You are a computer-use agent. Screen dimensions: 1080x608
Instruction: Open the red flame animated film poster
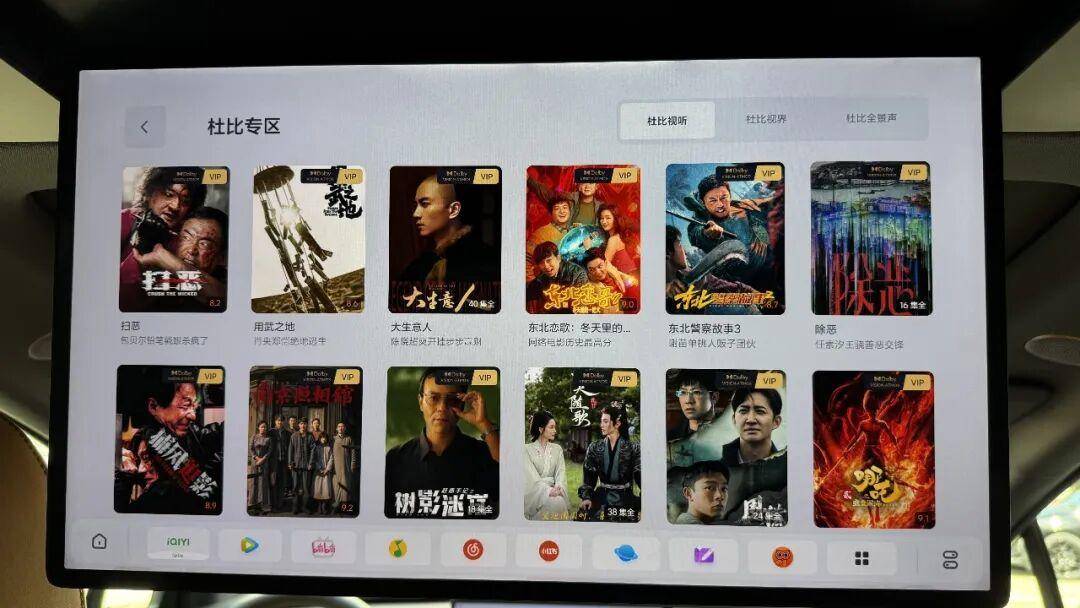pos(872,449)
